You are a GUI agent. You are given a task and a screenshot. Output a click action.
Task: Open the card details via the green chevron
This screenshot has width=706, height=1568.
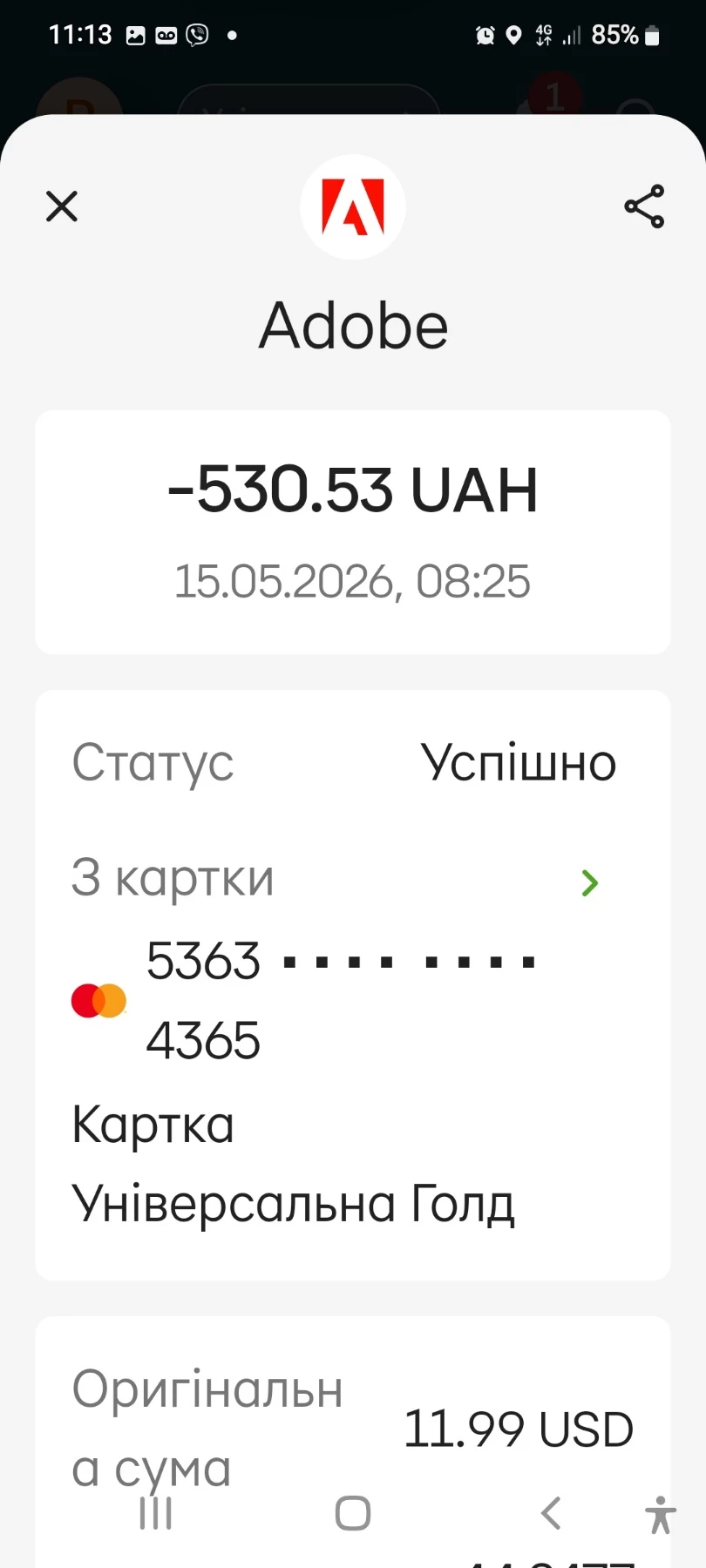click(x=590, y=883)
